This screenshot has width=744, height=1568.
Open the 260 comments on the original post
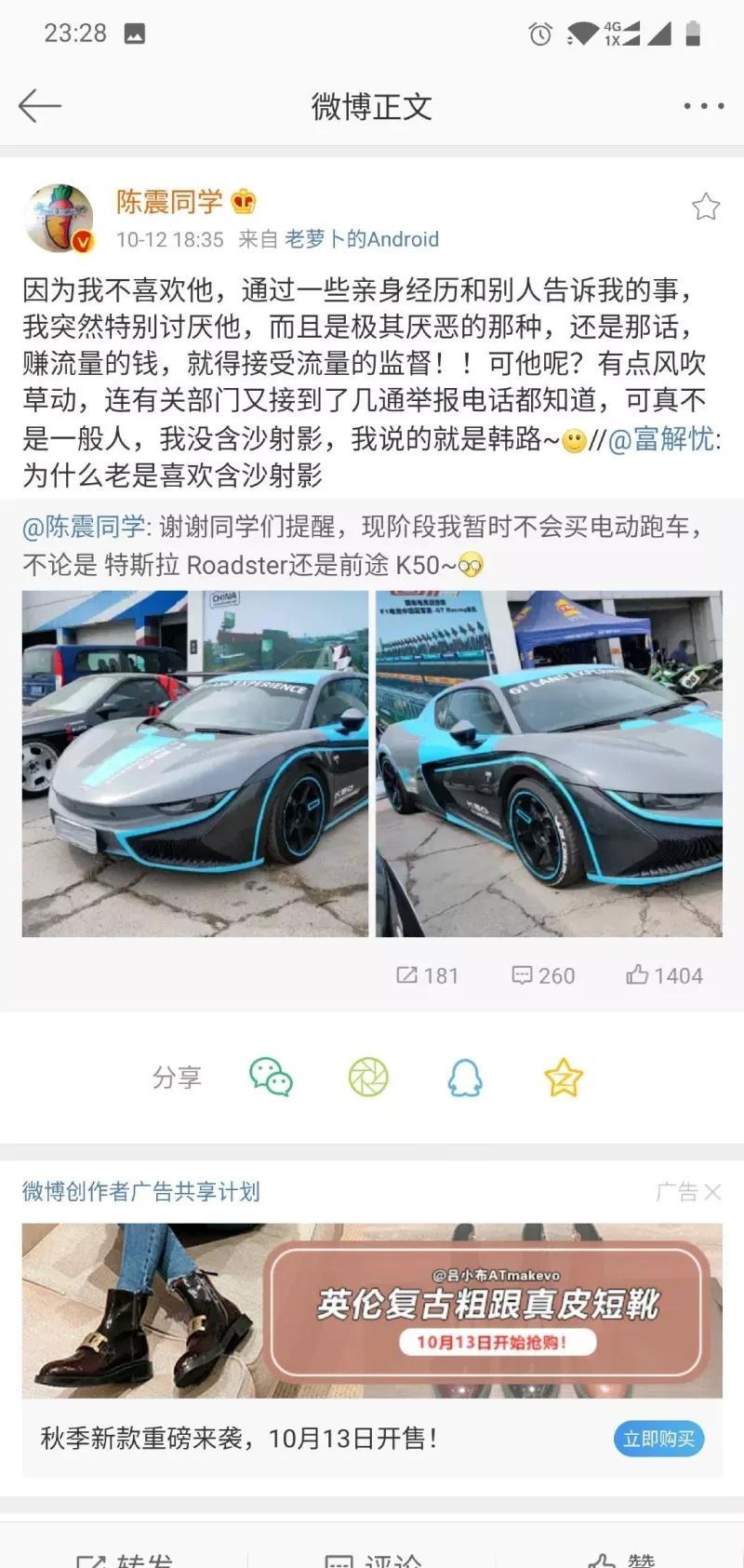pyautogui.click(x=544, y=975)
